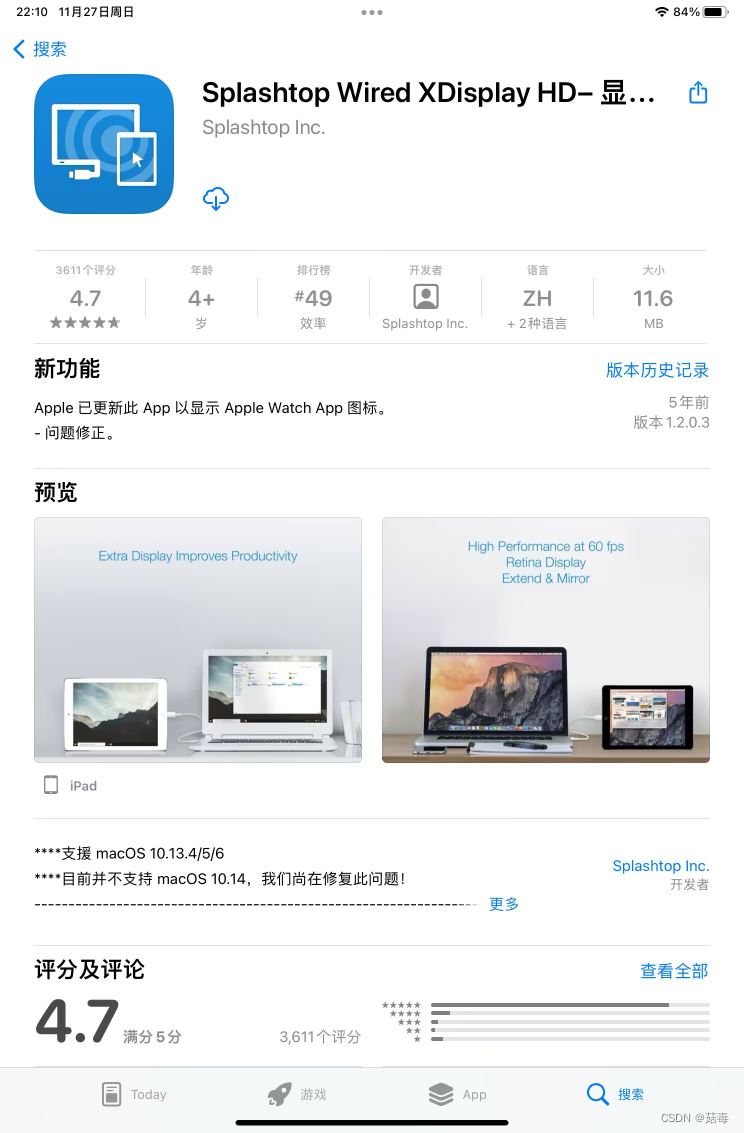
Task: Download the app with cloud icon
Action: (x=216, y=198)
